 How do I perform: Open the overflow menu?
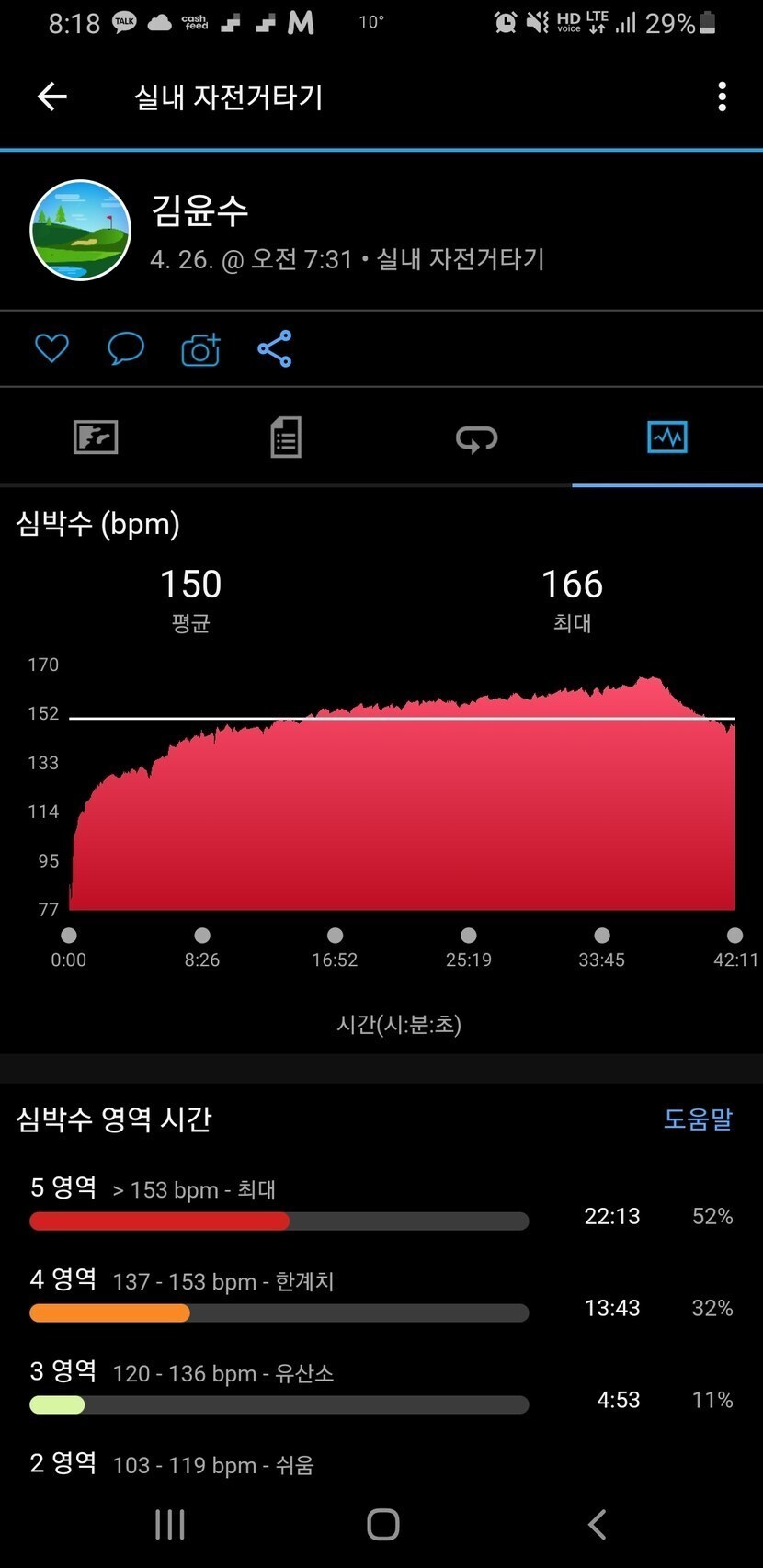pyautogui.click(x=722, y=97)
